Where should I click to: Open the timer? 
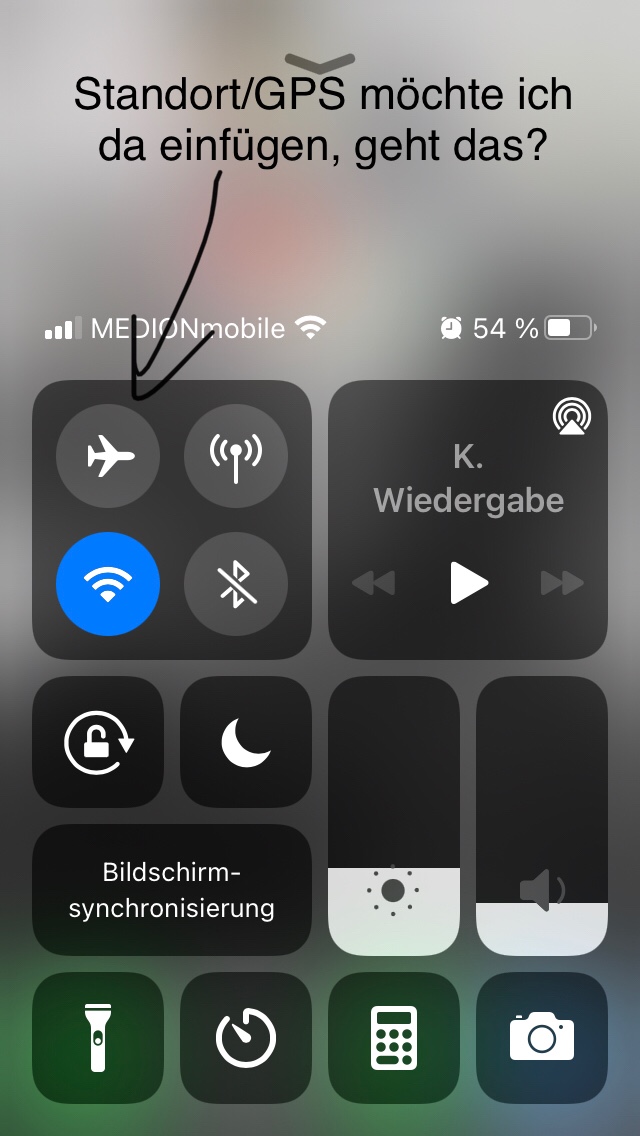[246, 1037]
